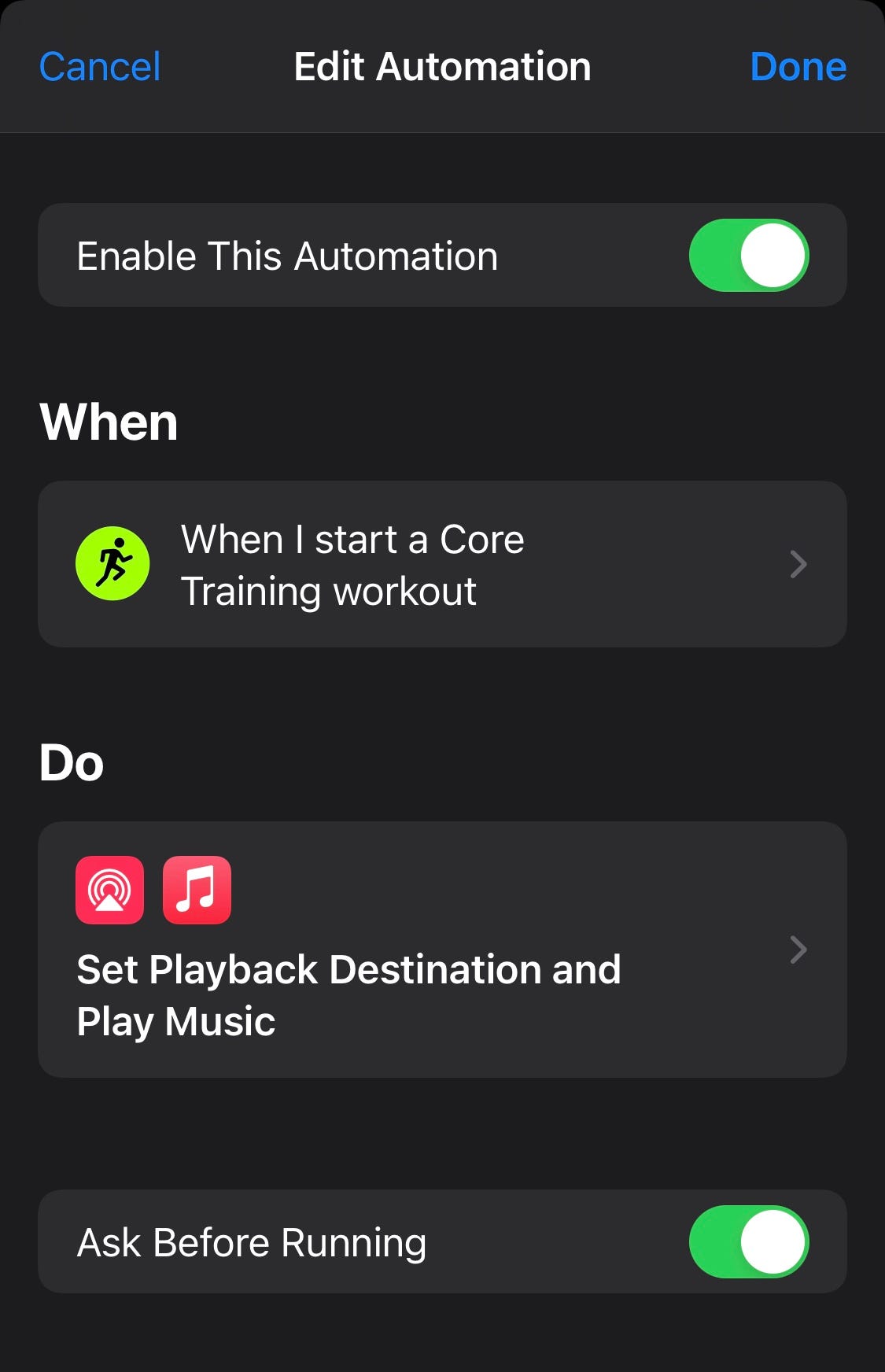Image resolution: width=885 pixels, height=1372 pixels.
Task: Tap Cancel to discard changes
Action: pos(98,66)
